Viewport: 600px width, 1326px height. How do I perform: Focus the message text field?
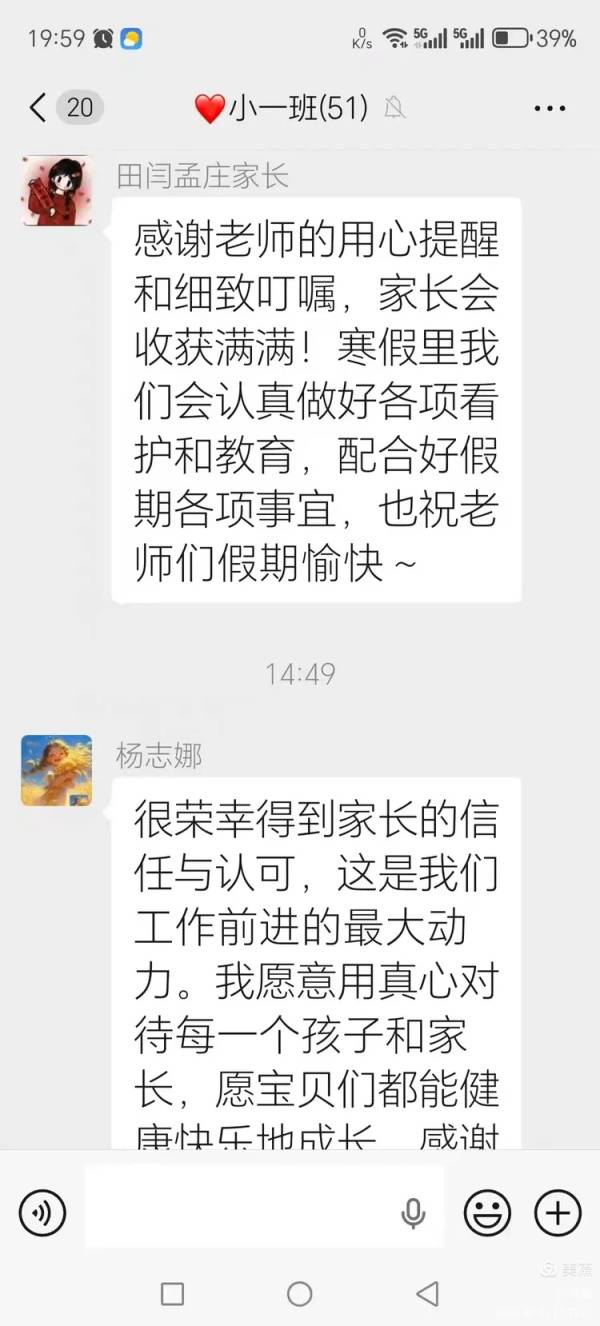(240, 1213)
